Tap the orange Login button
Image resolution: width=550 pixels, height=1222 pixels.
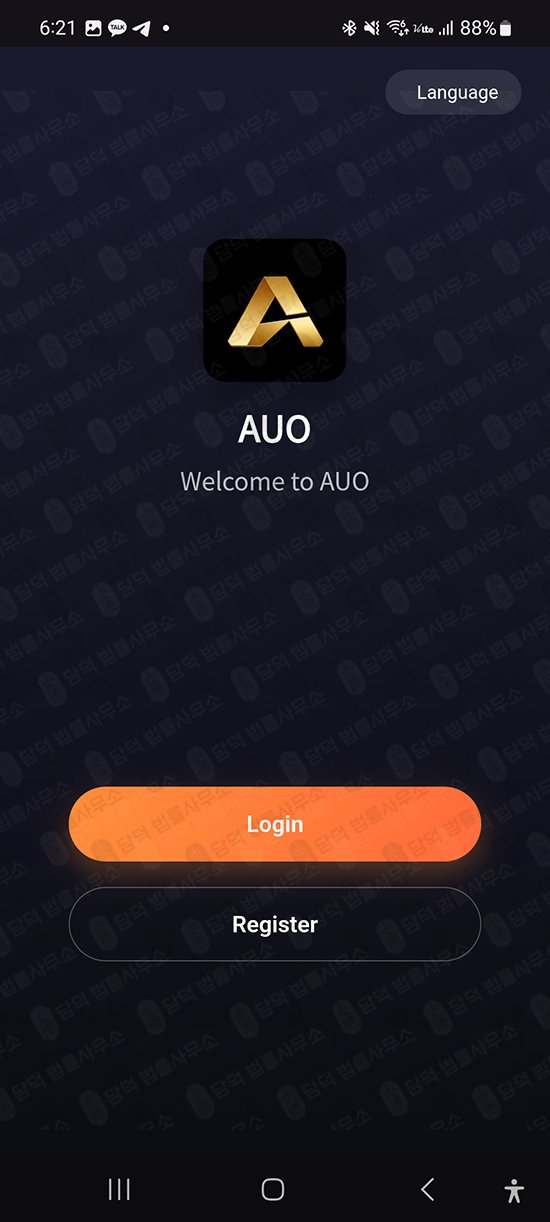[x=275, y=824]
